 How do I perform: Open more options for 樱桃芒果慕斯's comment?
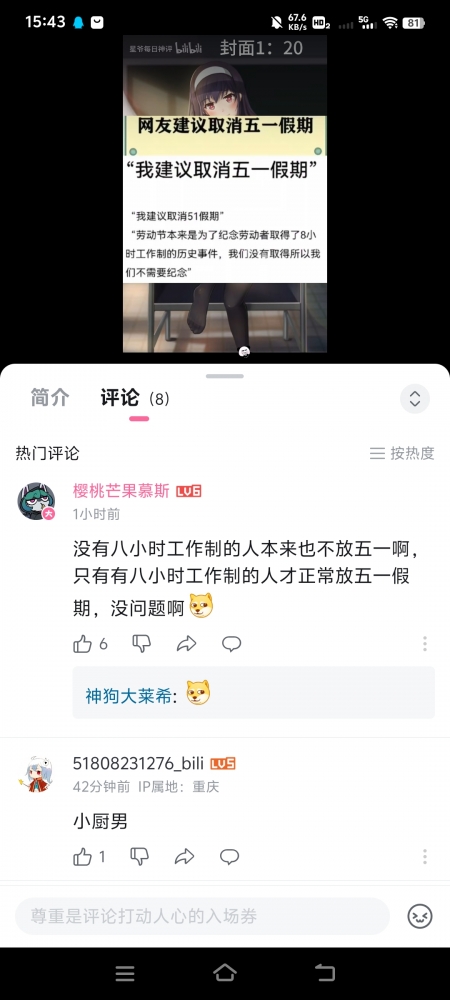(425, 643)
